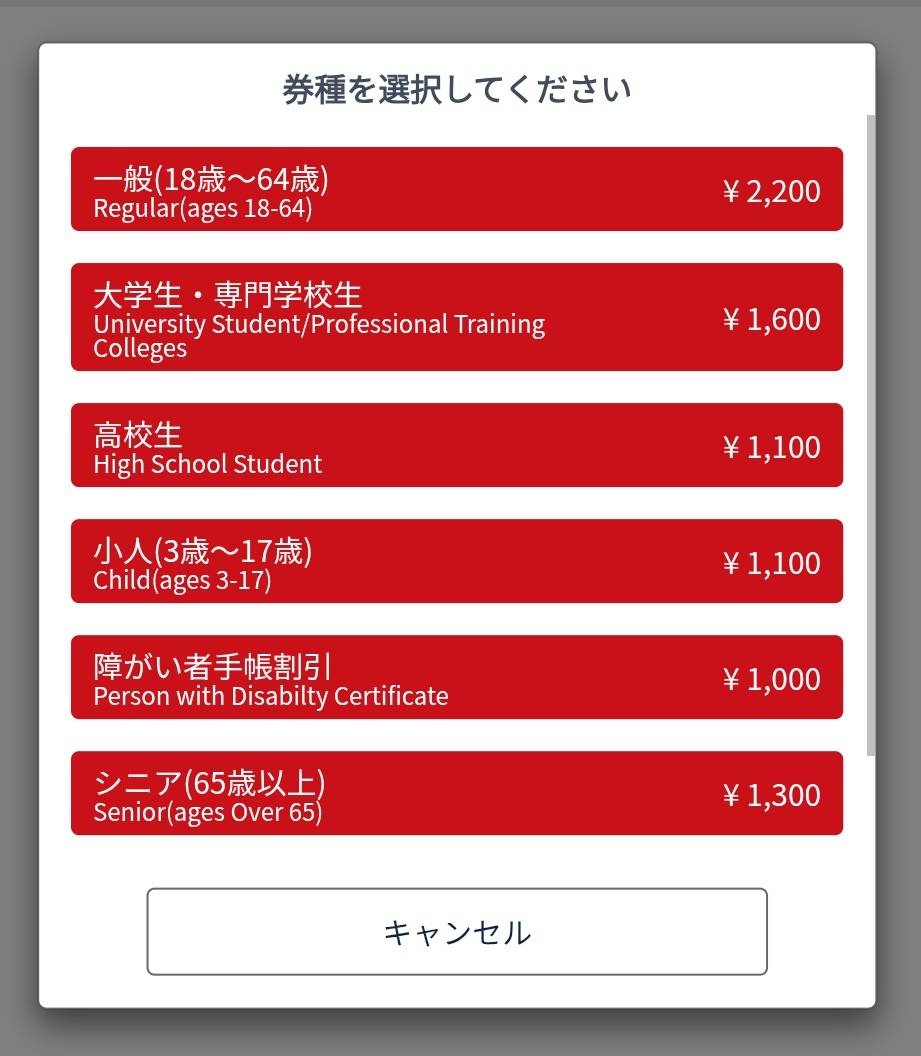Select the Regular (ages 18-64) ticket
921x1056 pixels.
click(456, 189)
